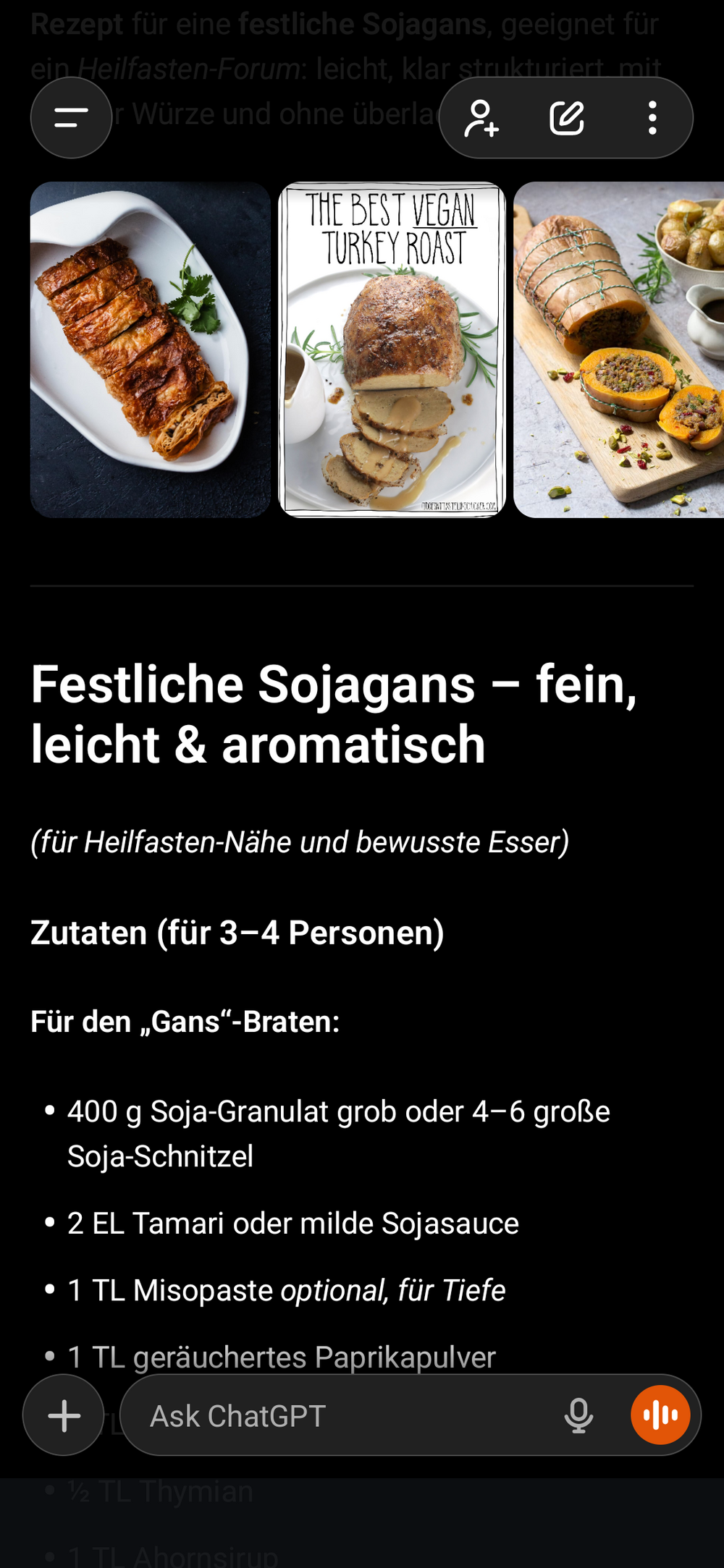
Task: Tap the add person icon
Action: click(481, 118)
